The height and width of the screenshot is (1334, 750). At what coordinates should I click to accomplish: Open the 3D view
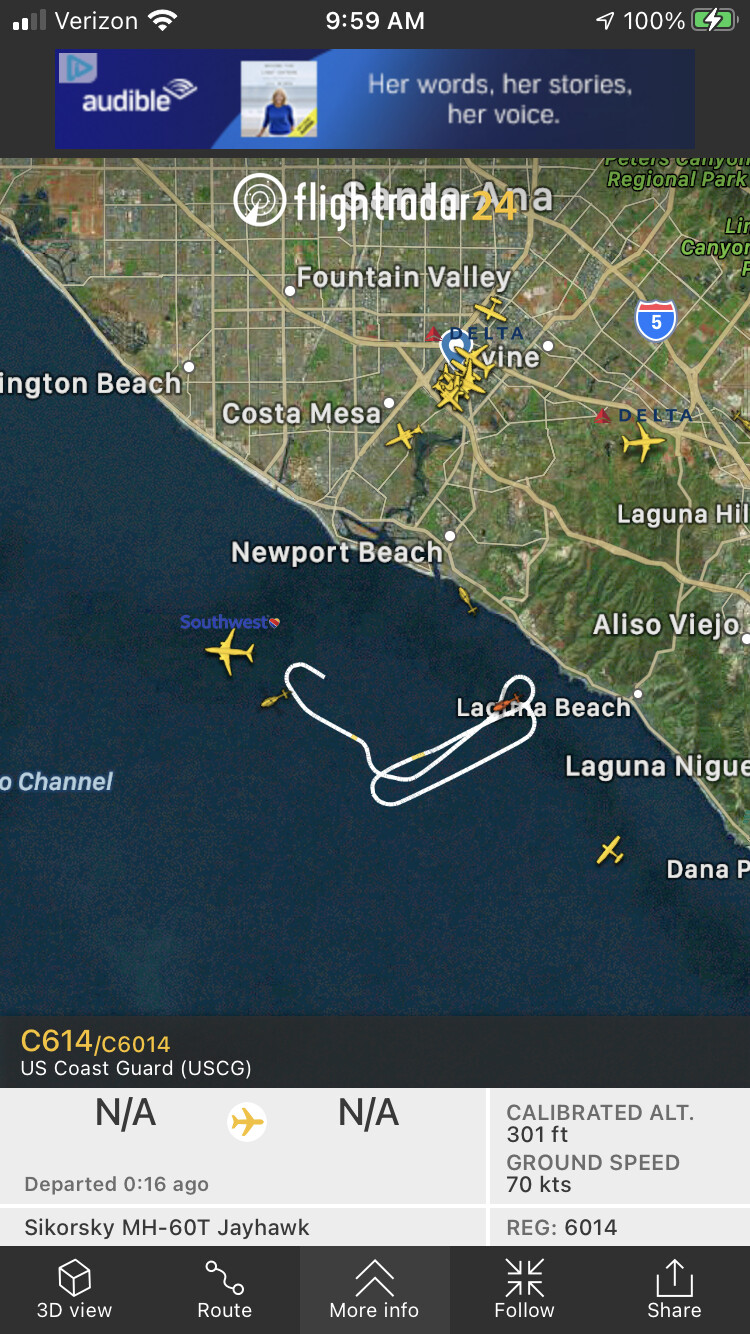coord(75,1289)
